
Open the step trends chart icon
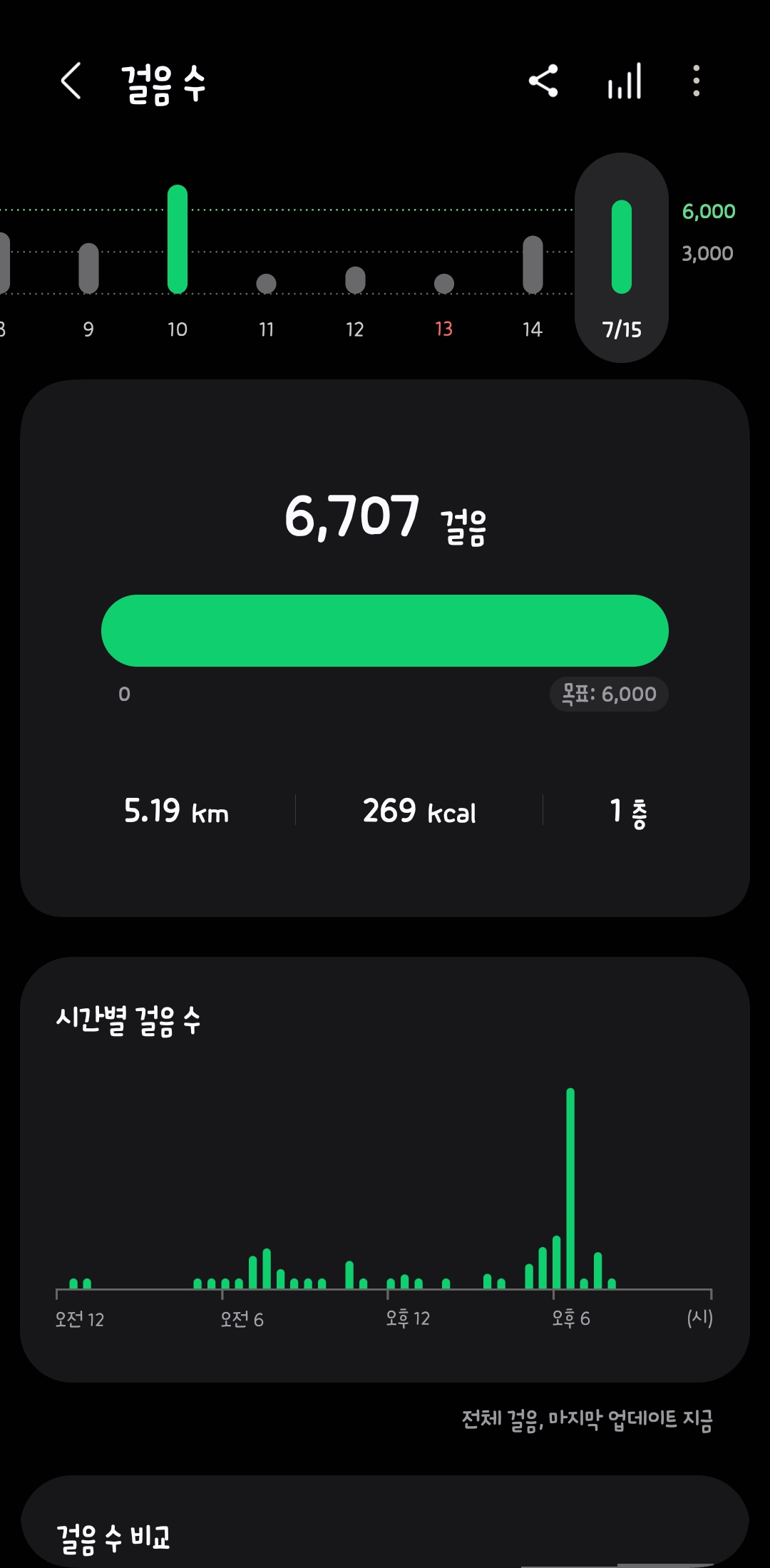[625, 81]
